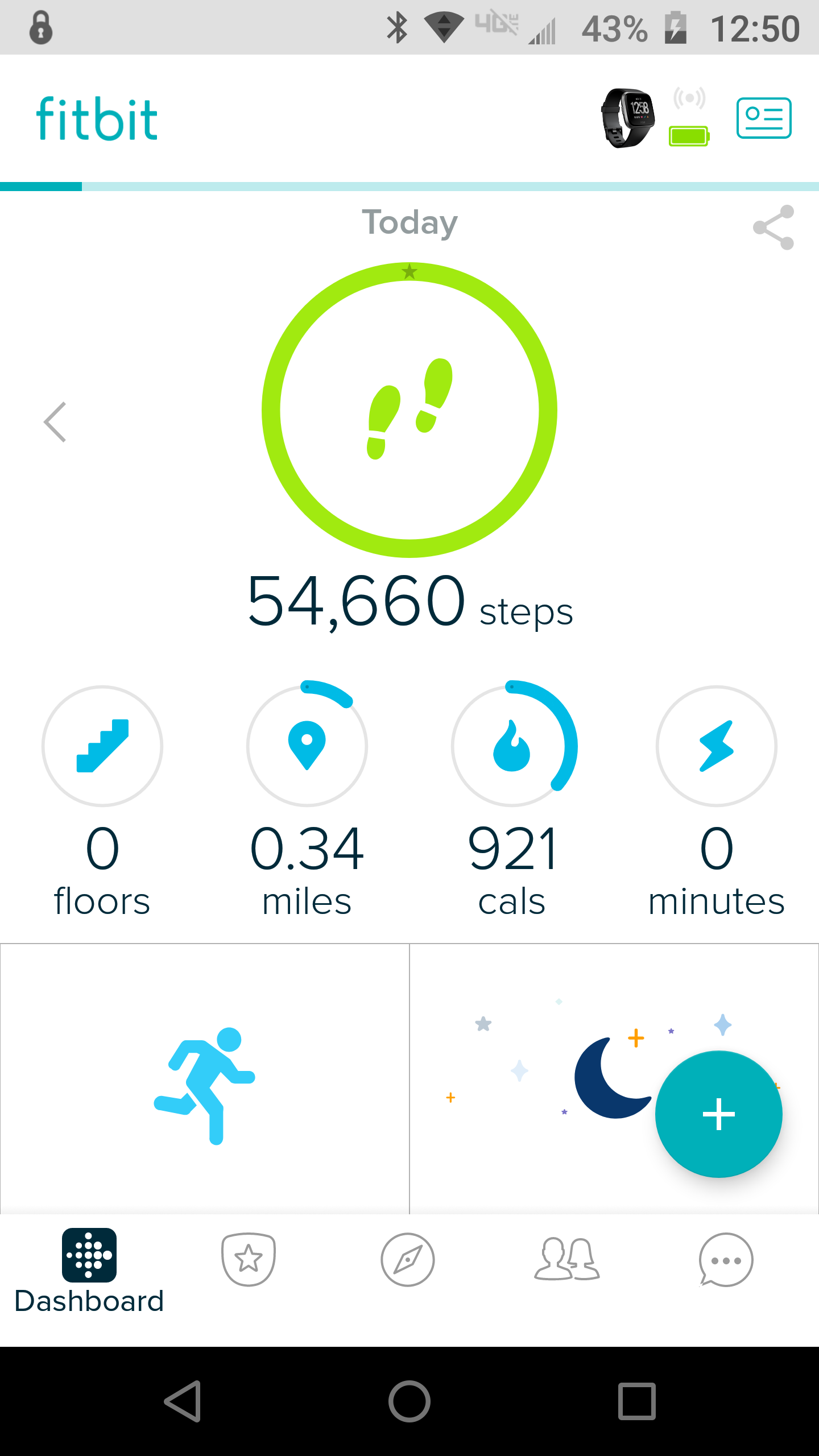Screen dimensions: 819x1456
Task: Share today's stats
Action: pos(773,227)
